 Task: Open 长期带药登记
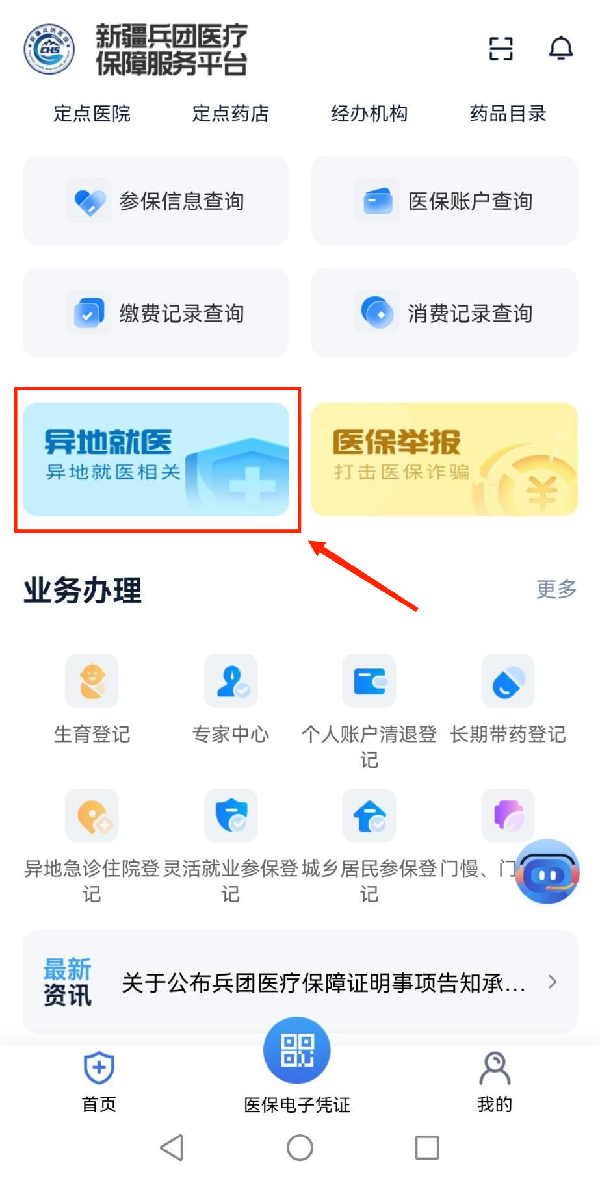click(508, 699)
